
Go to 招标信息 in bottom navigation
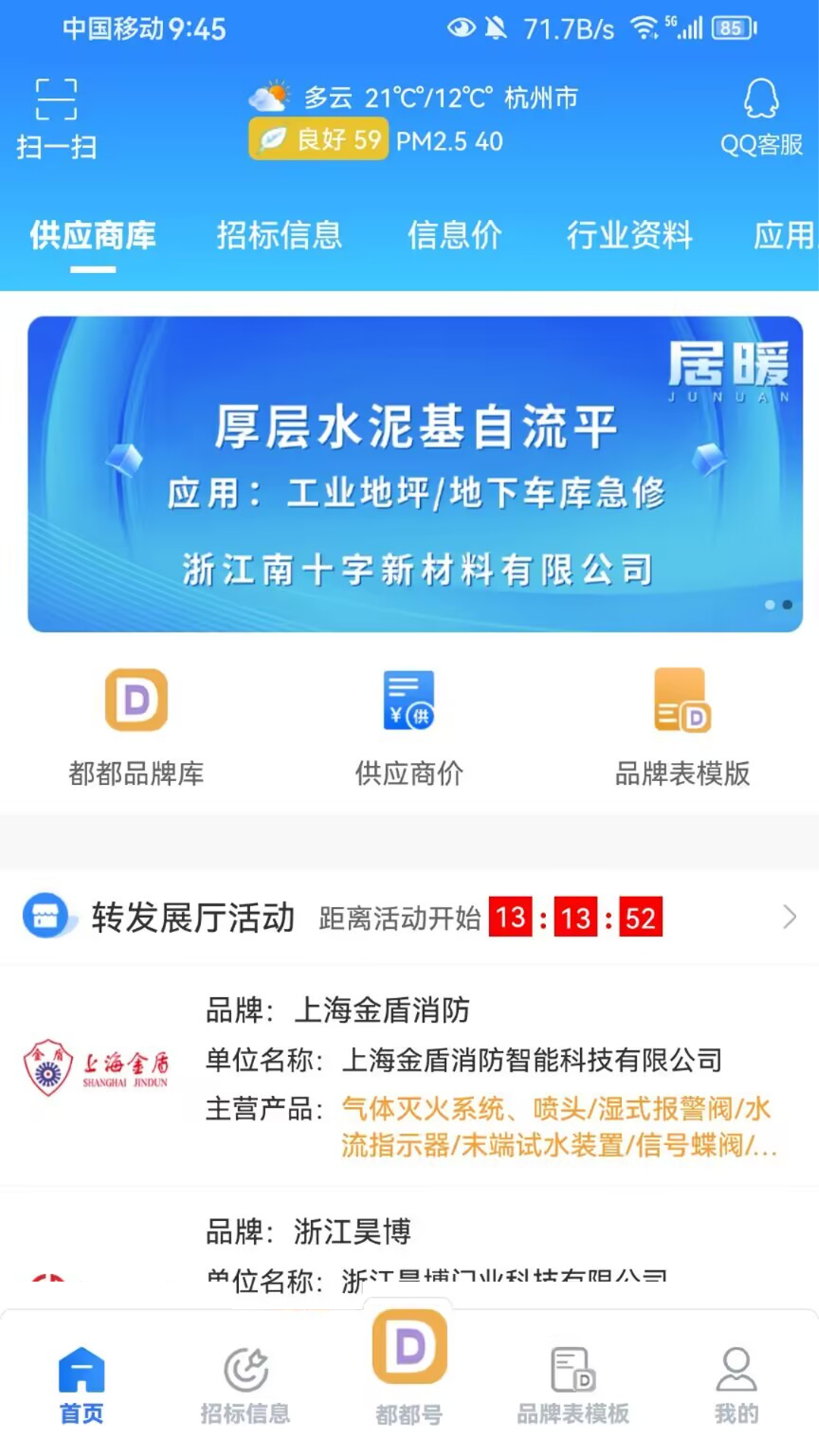[x=245, y=1385]
